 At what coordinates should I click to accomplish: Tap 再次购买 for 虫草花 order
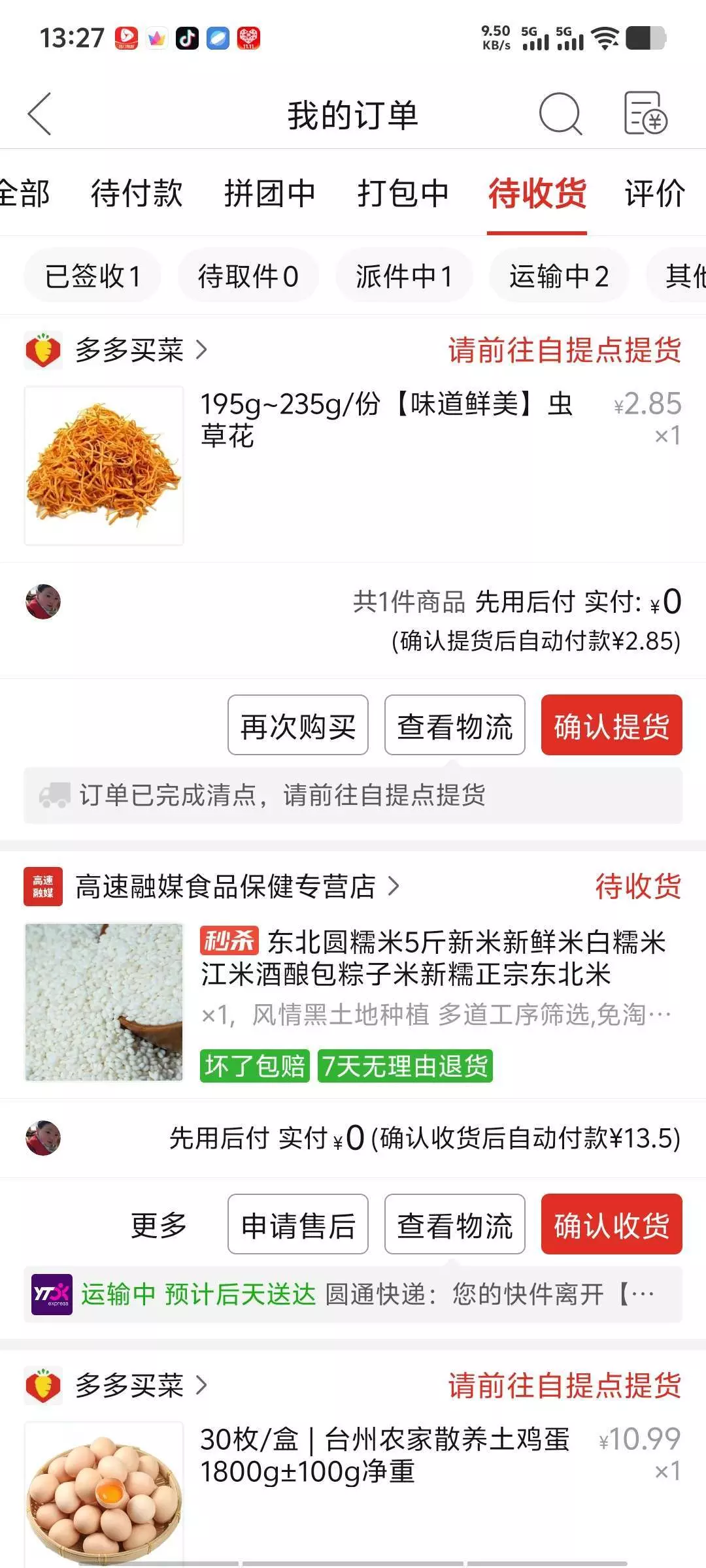297,725
